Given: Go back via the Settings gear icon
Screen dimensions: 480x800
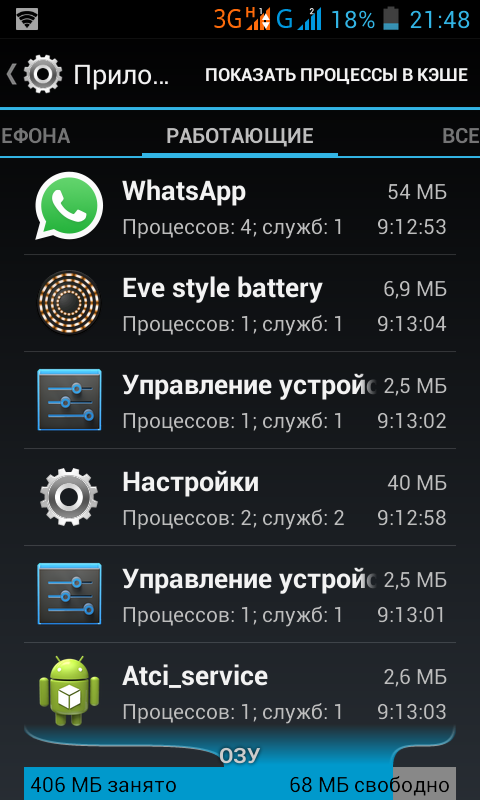Looking at the screenshot, I should (x=36, y=74).
